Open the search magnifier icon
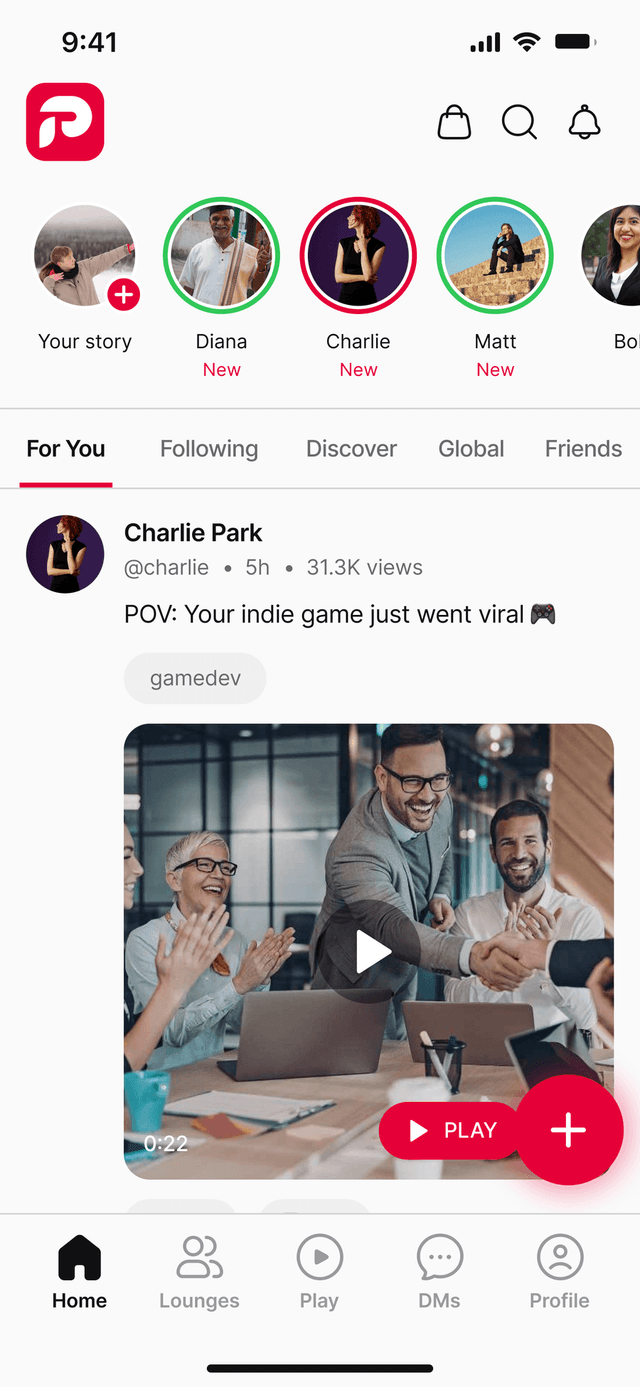Screen dimensions: 640x1387 519,123
